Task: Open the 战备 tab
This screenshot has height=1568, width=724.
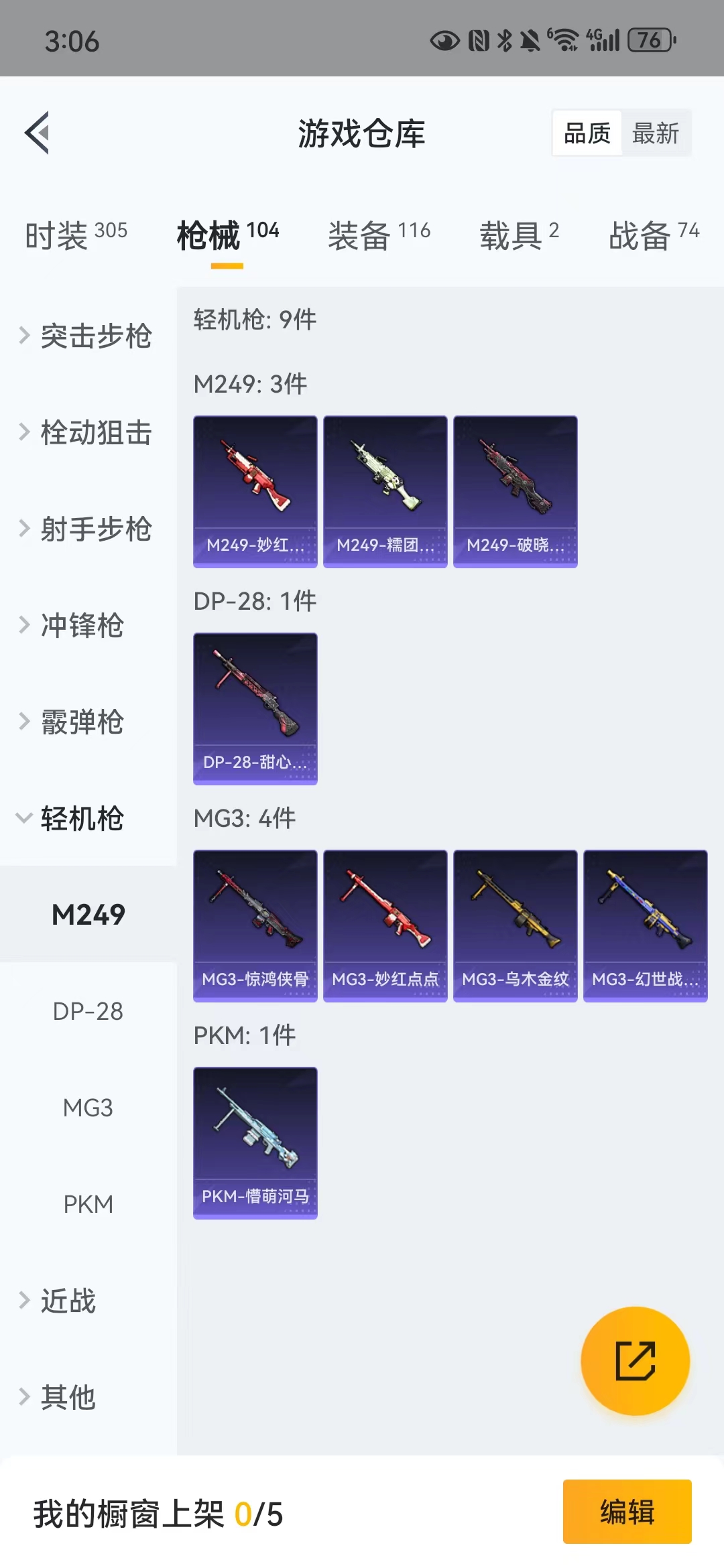Action: [654, 235]
